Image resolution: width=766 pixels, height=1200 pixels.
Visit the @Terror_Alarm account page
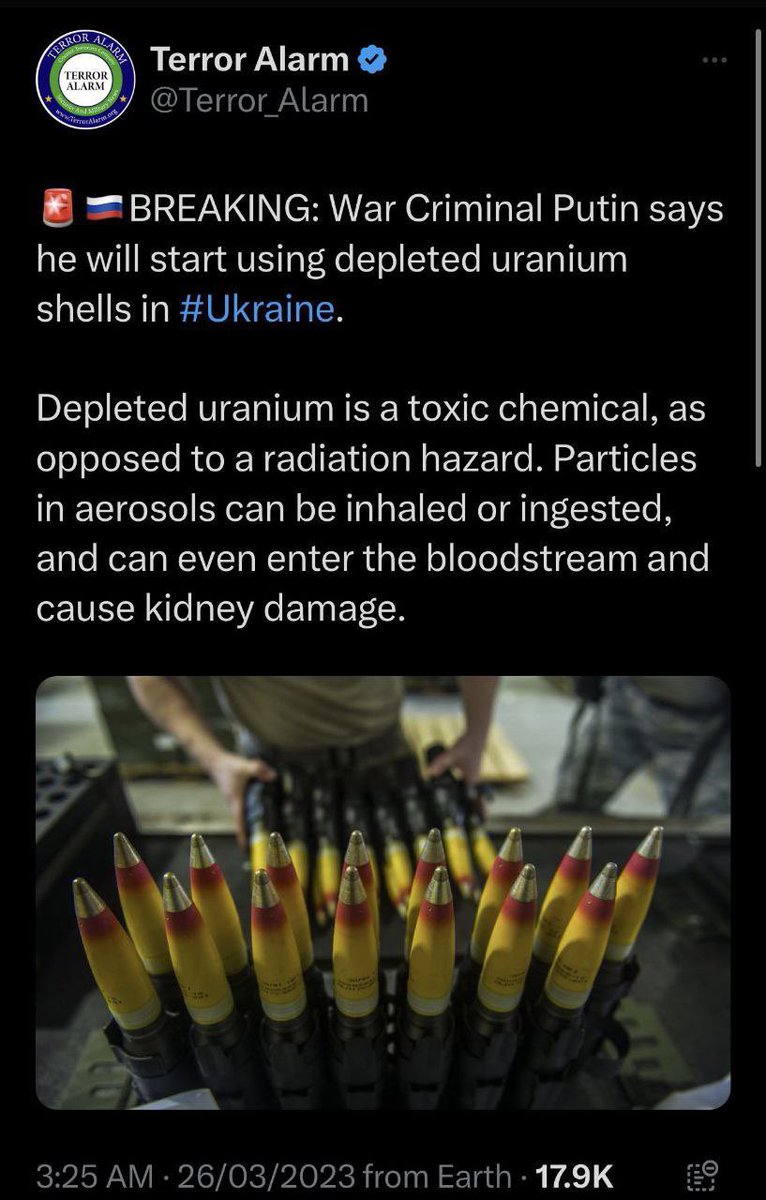click(x=259, y=101)
